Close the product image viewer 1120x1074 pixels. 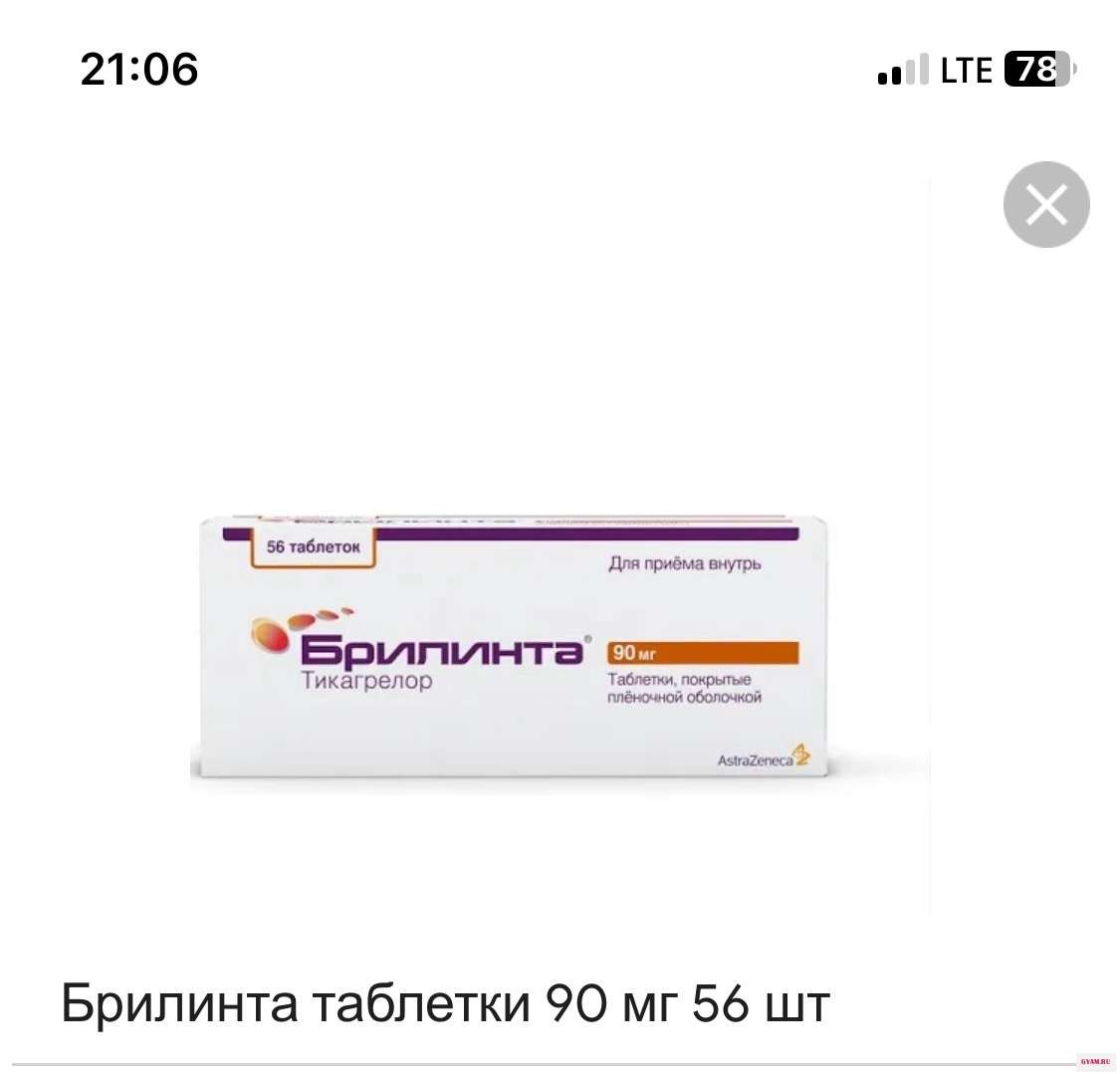coord(1046,205)
